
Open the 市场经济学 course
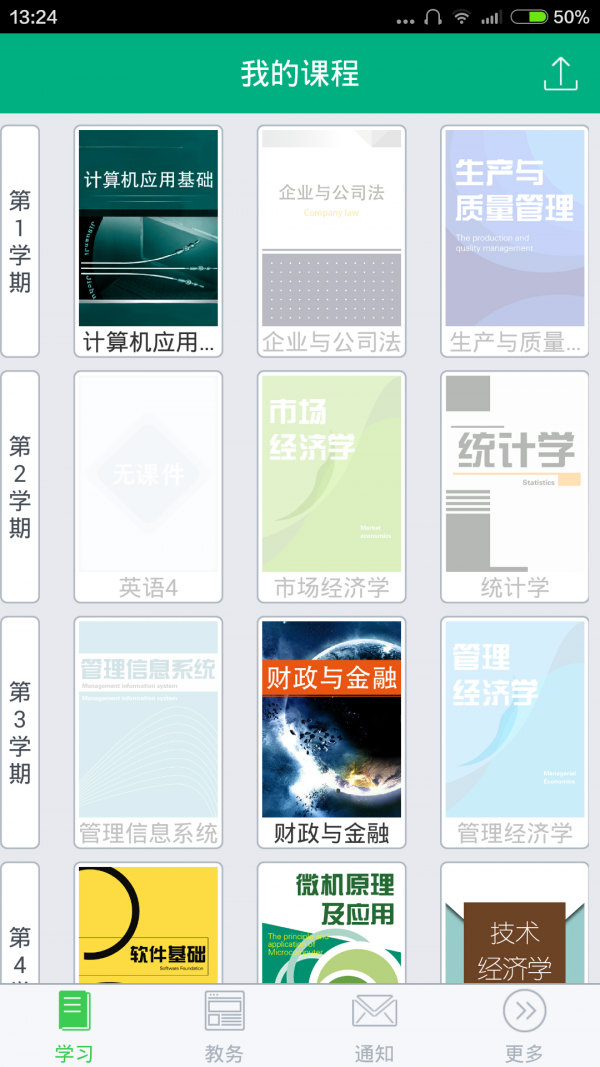point(331,486)
